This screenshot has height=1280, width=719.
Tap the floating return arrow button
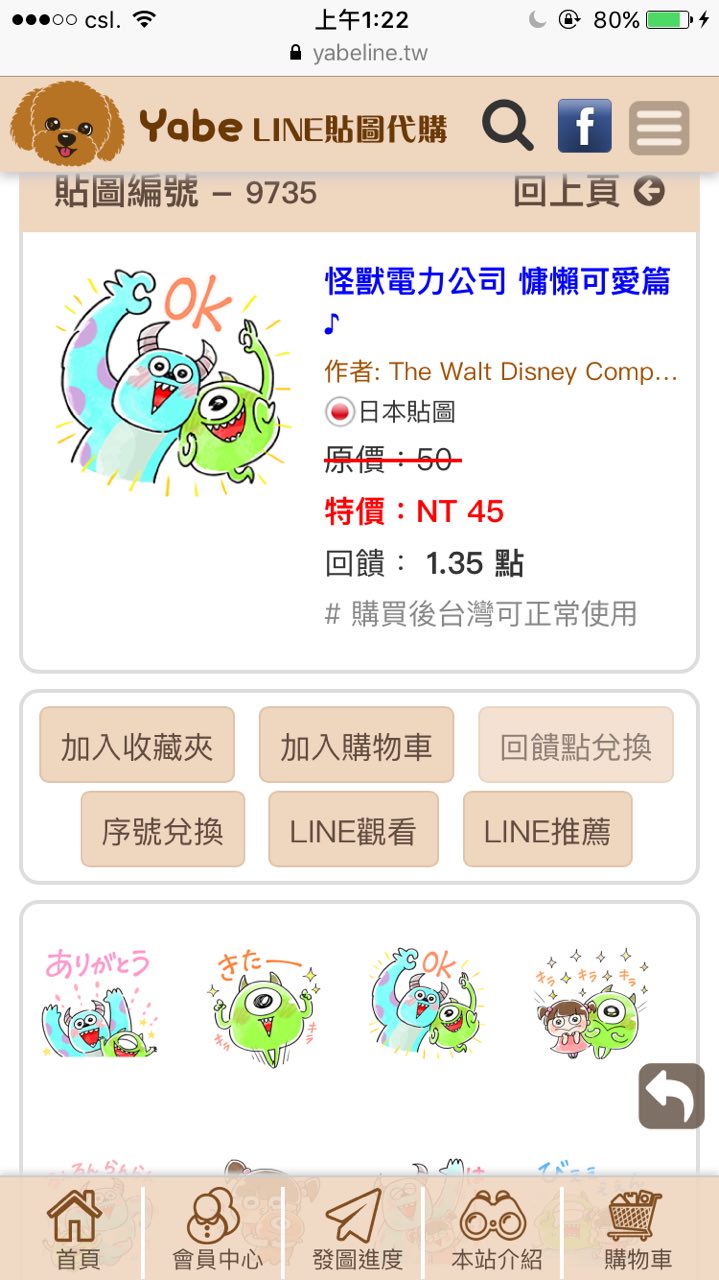click(671, 1095)
